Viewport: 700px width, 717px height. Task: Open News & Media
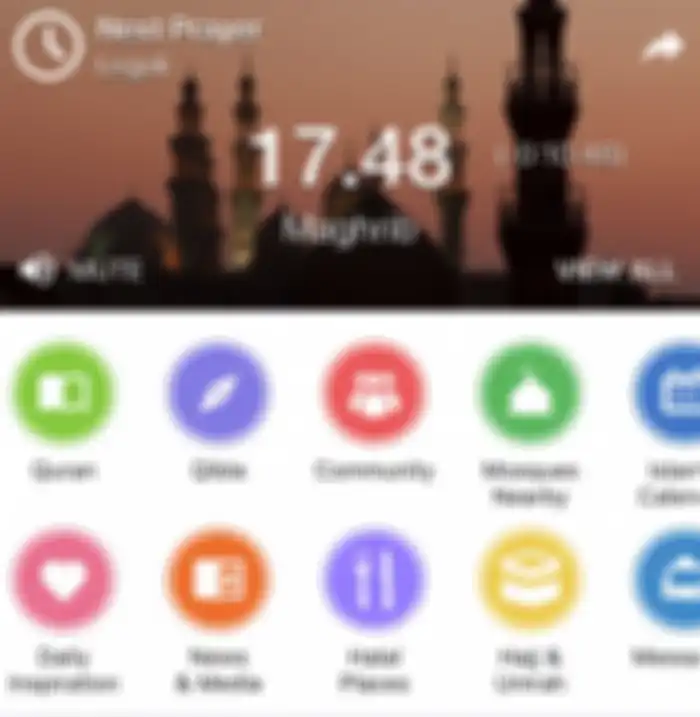coord(218,580)
